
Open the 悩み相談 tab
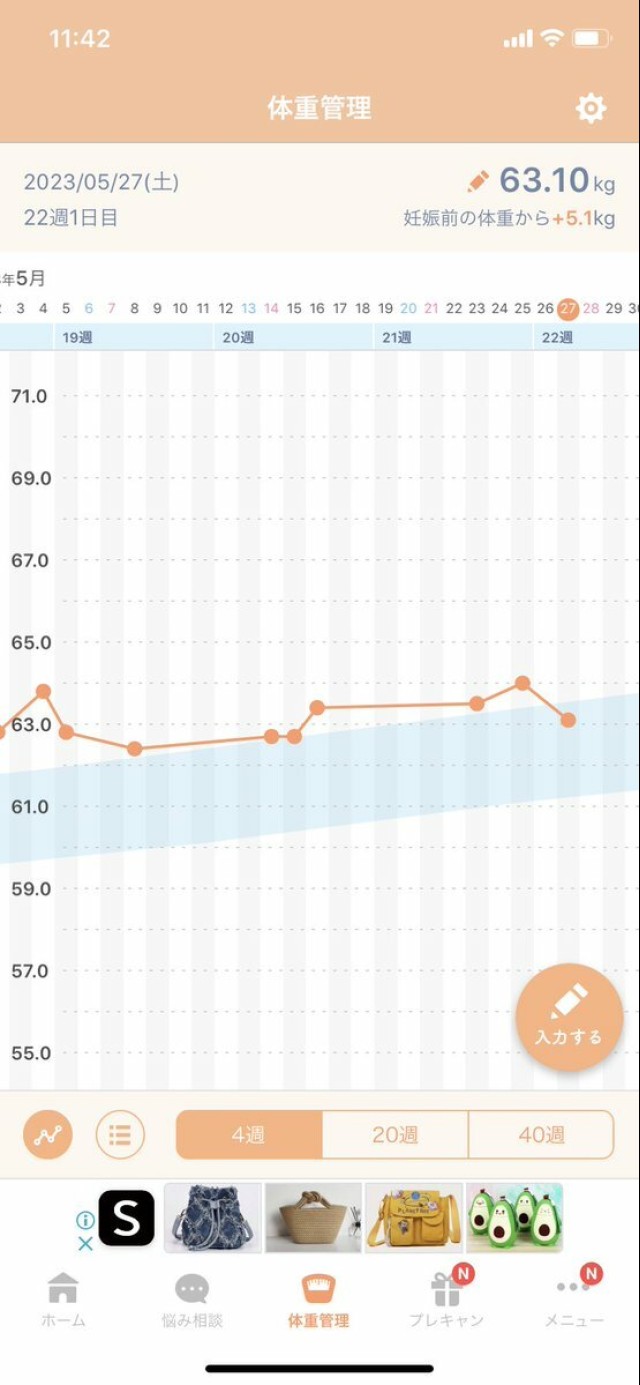click(x=191, y=1300)
